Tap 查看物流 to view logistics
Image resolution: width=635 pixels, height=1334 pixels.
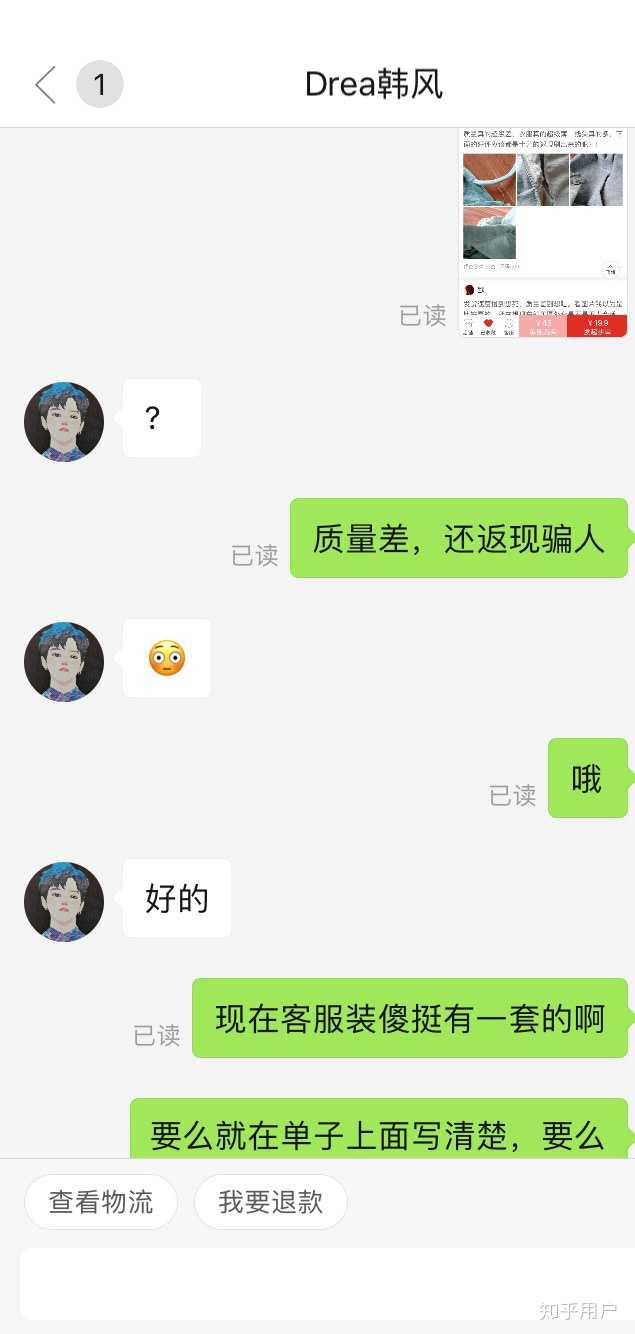101,1201
